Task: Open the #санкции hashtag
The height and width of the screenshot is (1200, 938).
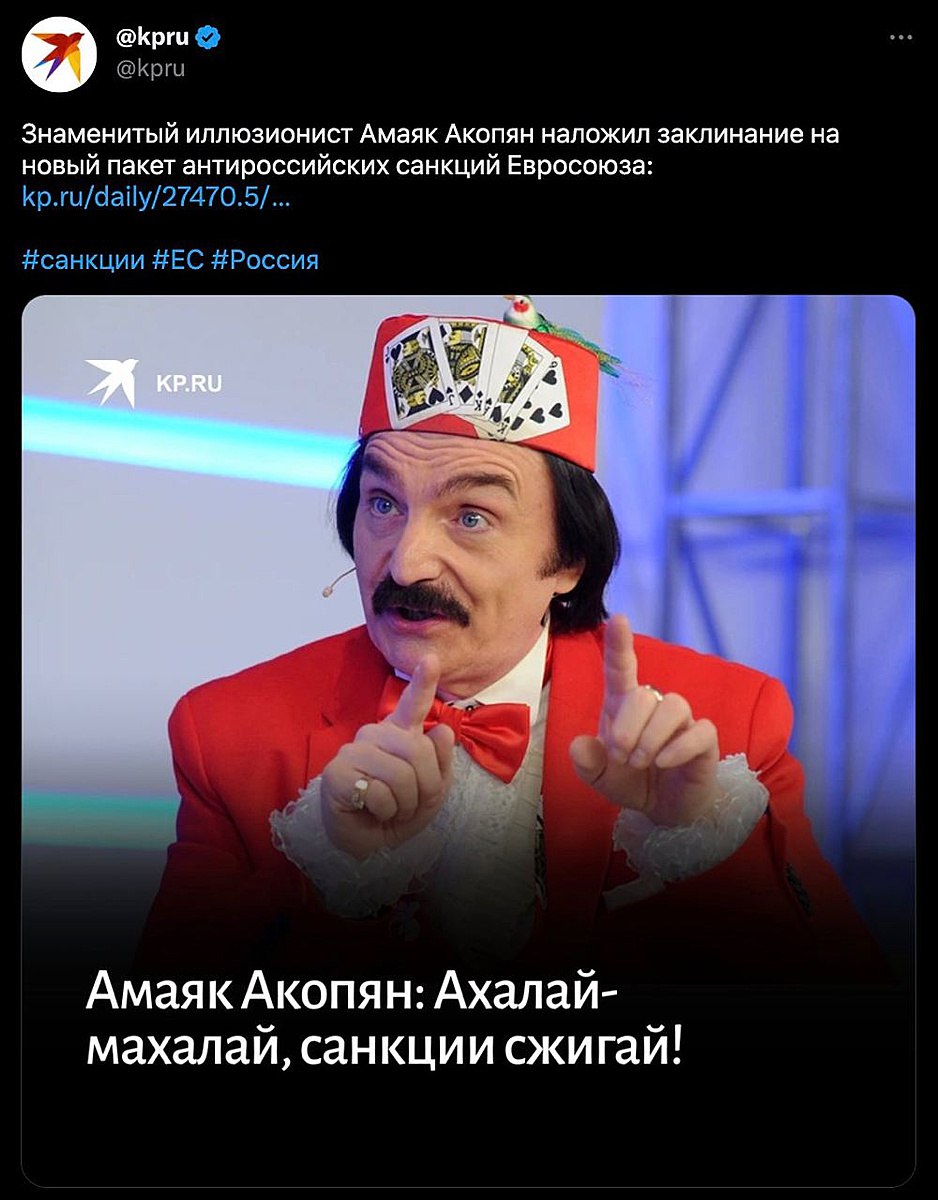Action: (83, 261)
